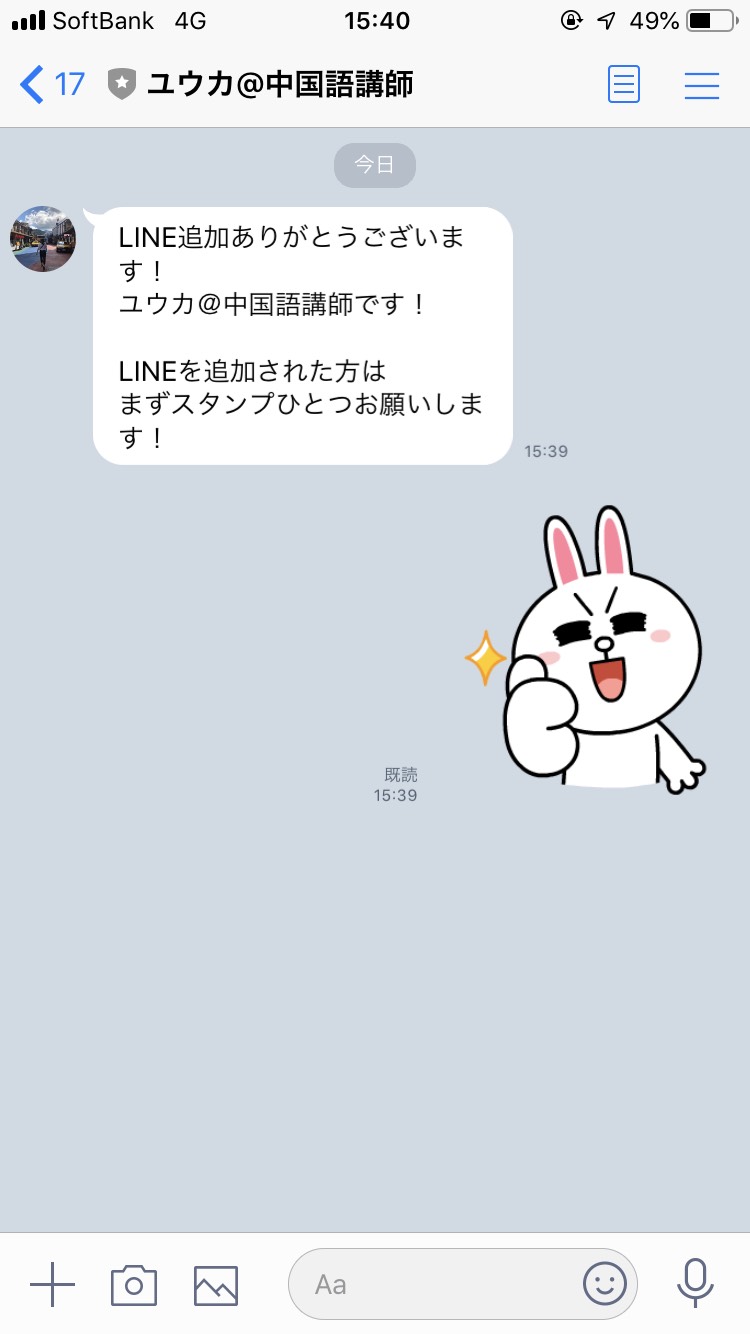This screenshot has width=750, height=1334.
Task: Record a voice message with microphone
Action: pyautogui.click(x=695, y=1284)
